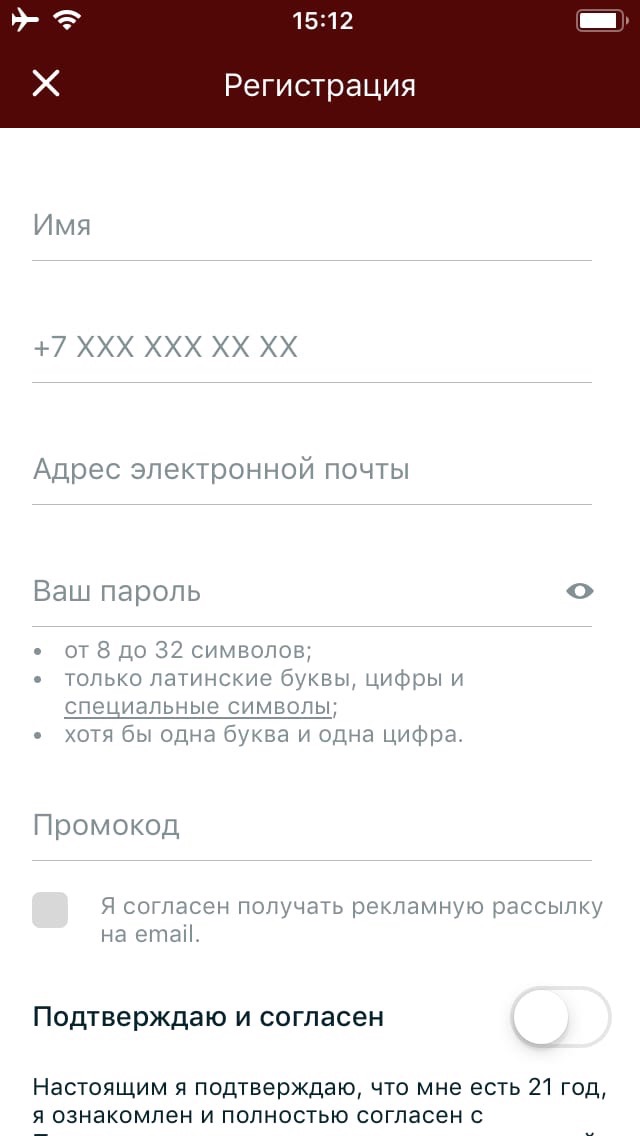Show password with the eye icon

[x=579, y=592]
